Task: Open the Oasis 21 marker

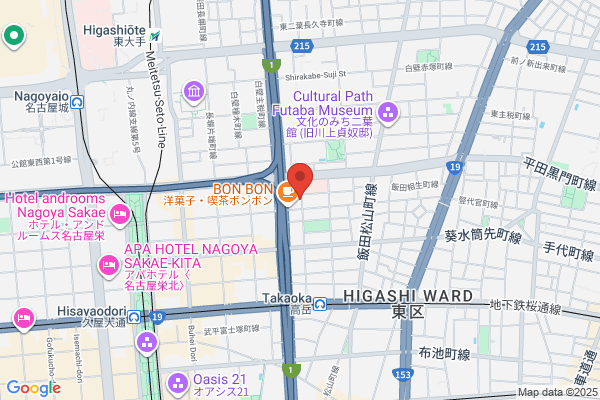Action: 178,385
